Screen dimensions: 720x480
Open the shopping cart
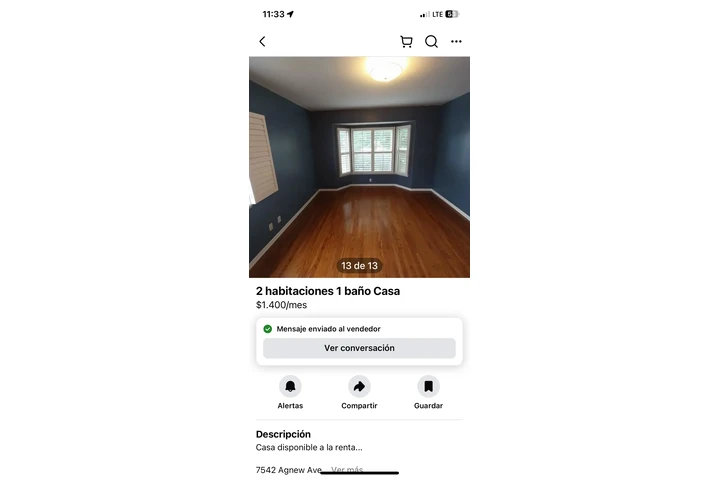pyautogui.click(x=406, y=42)
